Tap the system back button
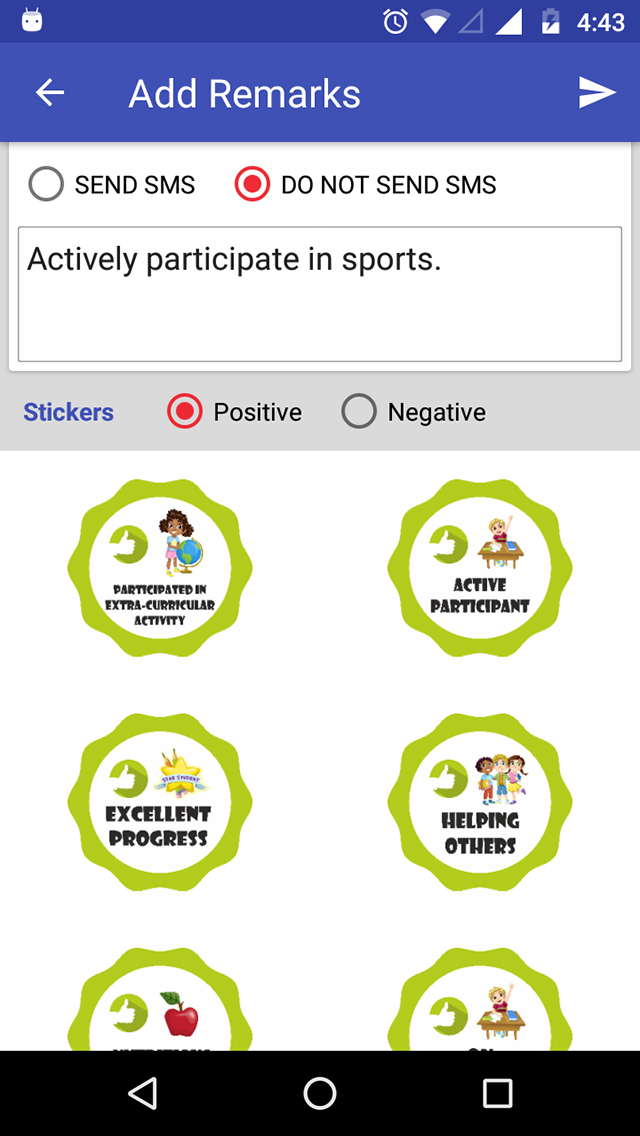 coord(143,1093)
